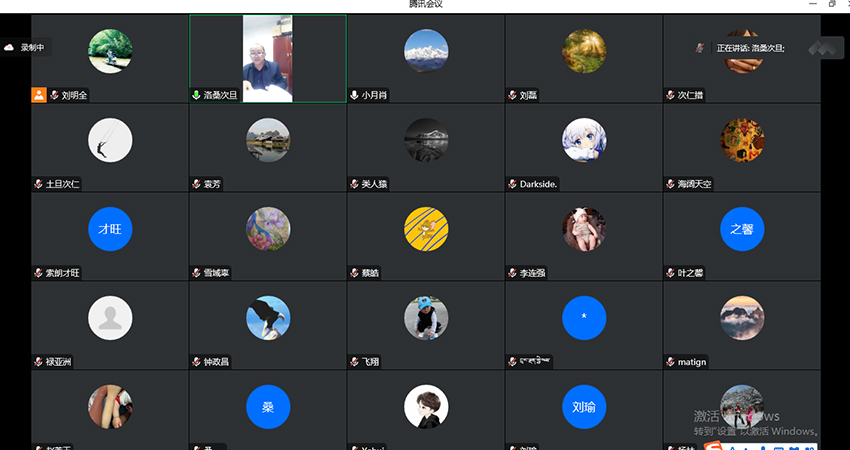The image size is (850, 450).
Task: Select 刘明全's video tile
Action: (110, 58)
